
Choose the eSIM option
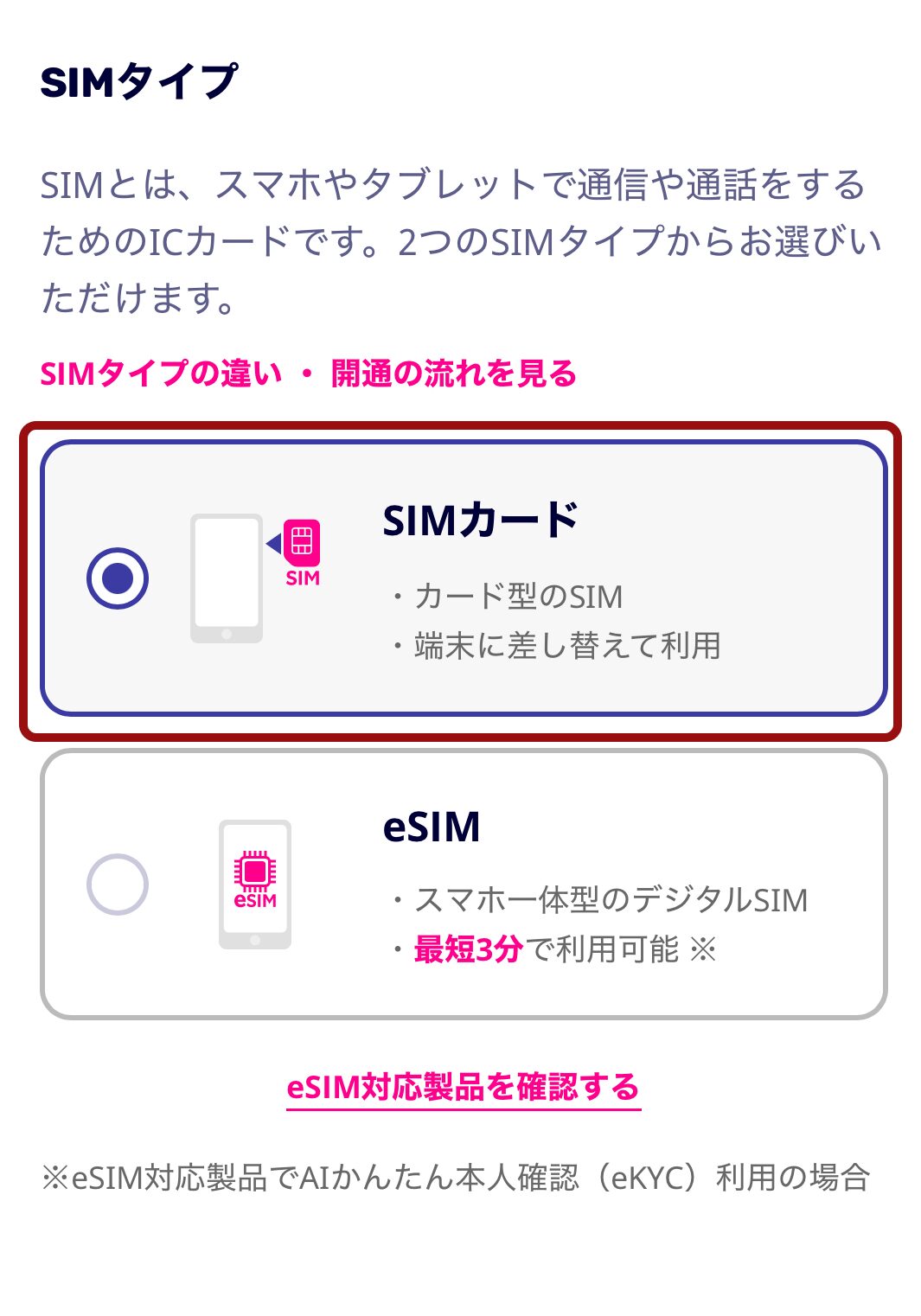[118, 884]
